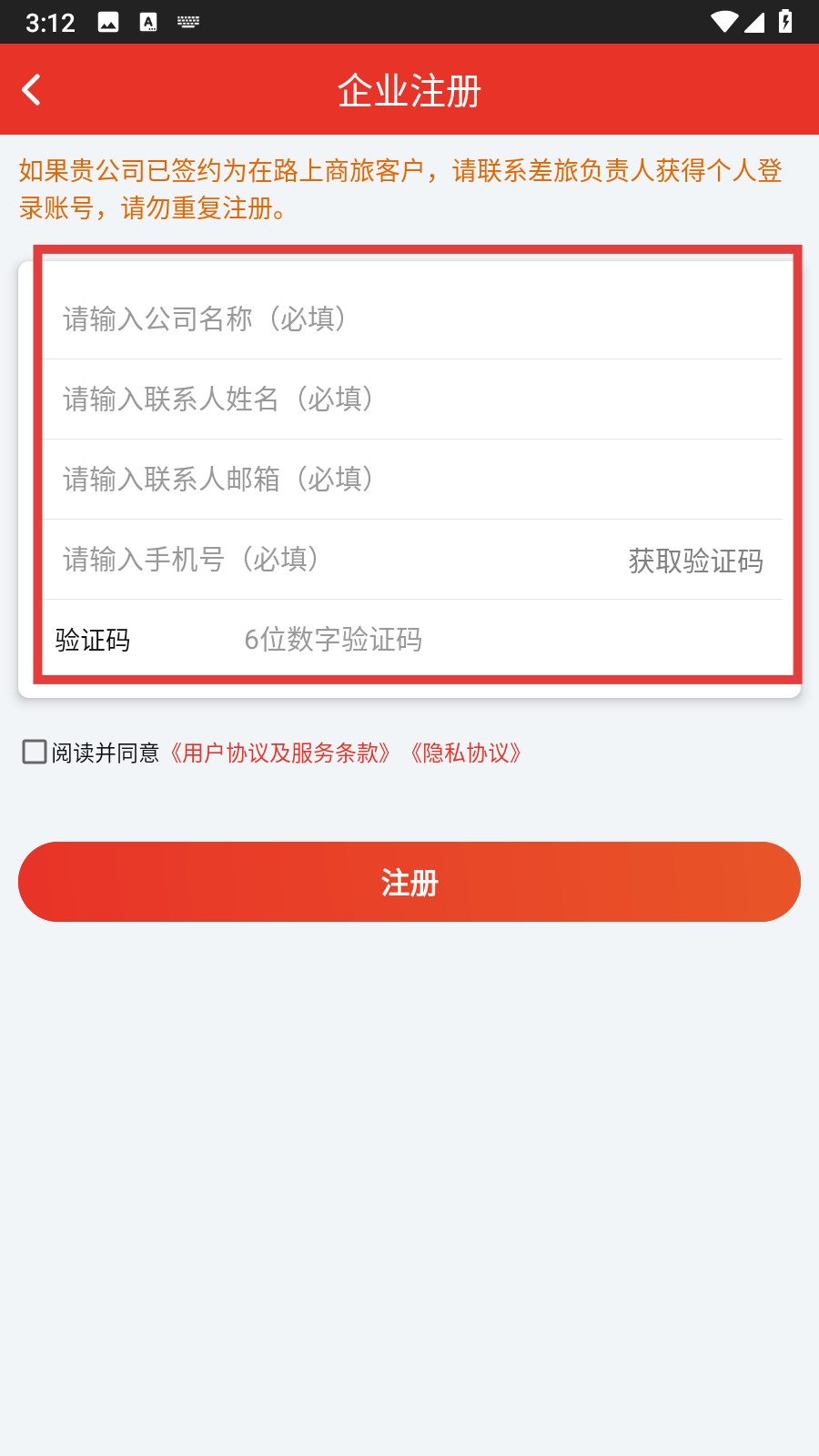Viewport: 819px width, 1456px height.
Task: Open 用户协议及服务条款 link
Action: coord(280,753)
